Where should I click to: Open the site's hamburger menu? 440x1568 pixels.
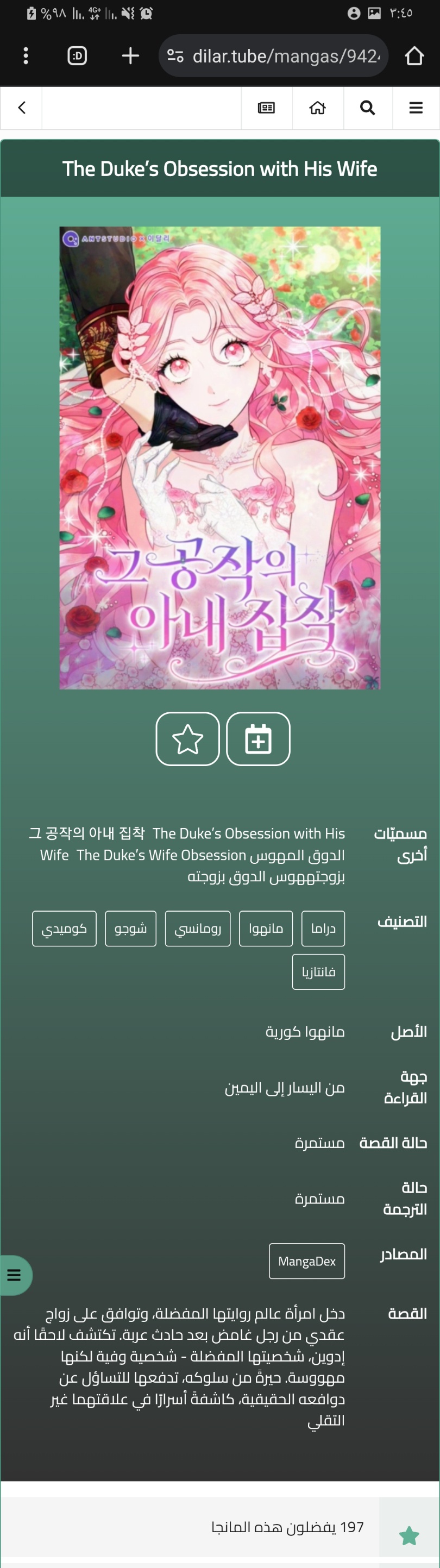tap(416, 108)
